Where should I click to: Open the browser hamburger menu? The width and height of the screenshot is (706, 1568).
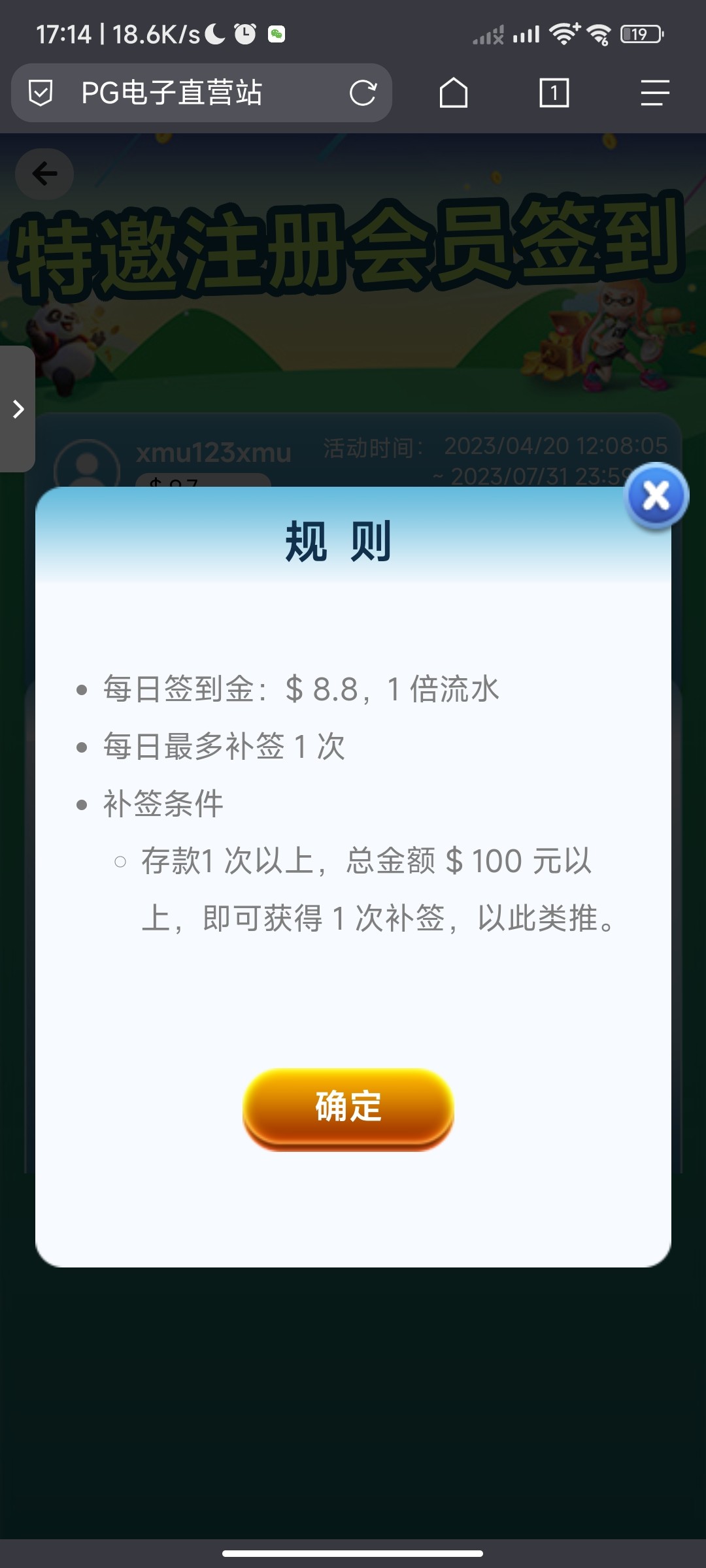click(654, 93)
